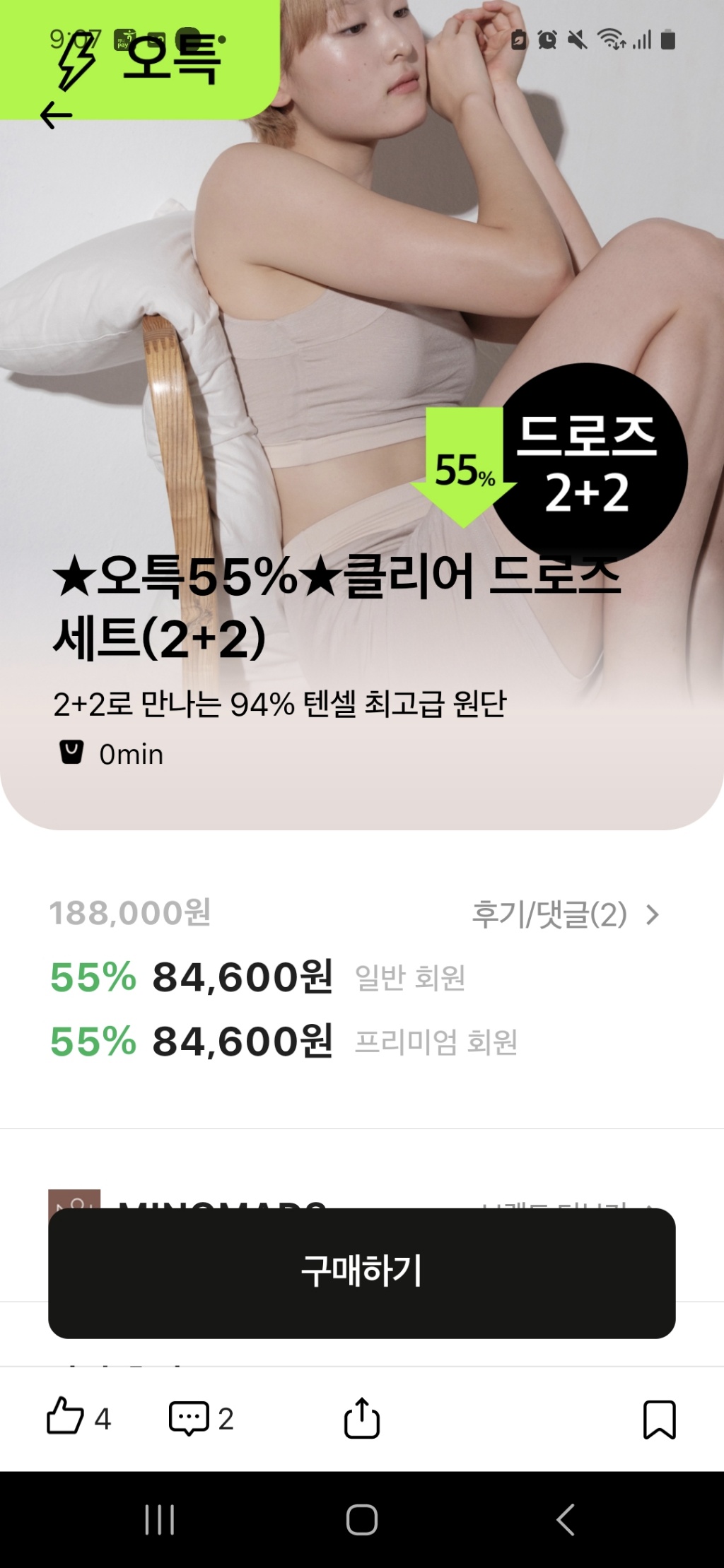Viewport: 724px width, 1568px height.
Task: Open system recent apps
Action: (160, 1519)
